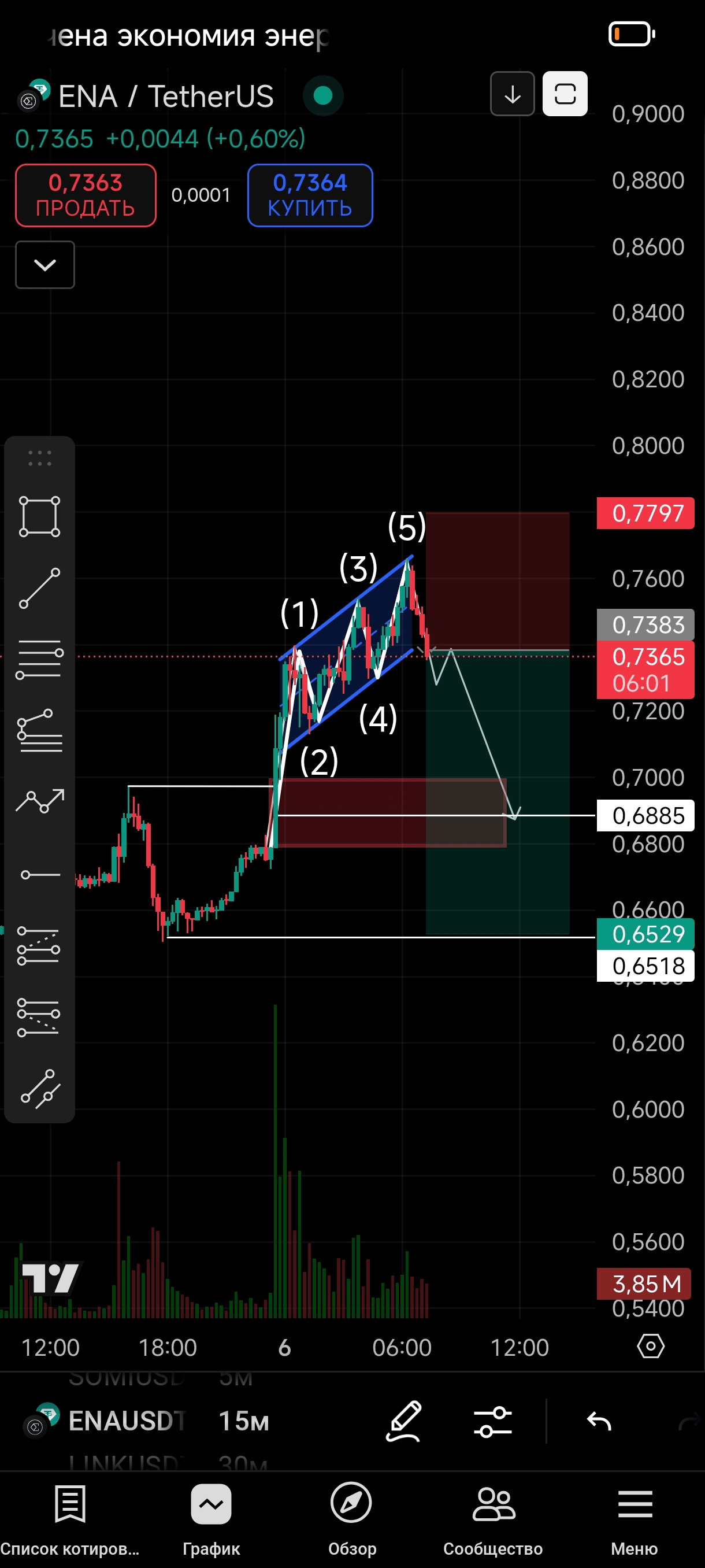Open chart settings sliders icon
The width and height of the screenshot is (705, 1568).
coord(493,1421)
